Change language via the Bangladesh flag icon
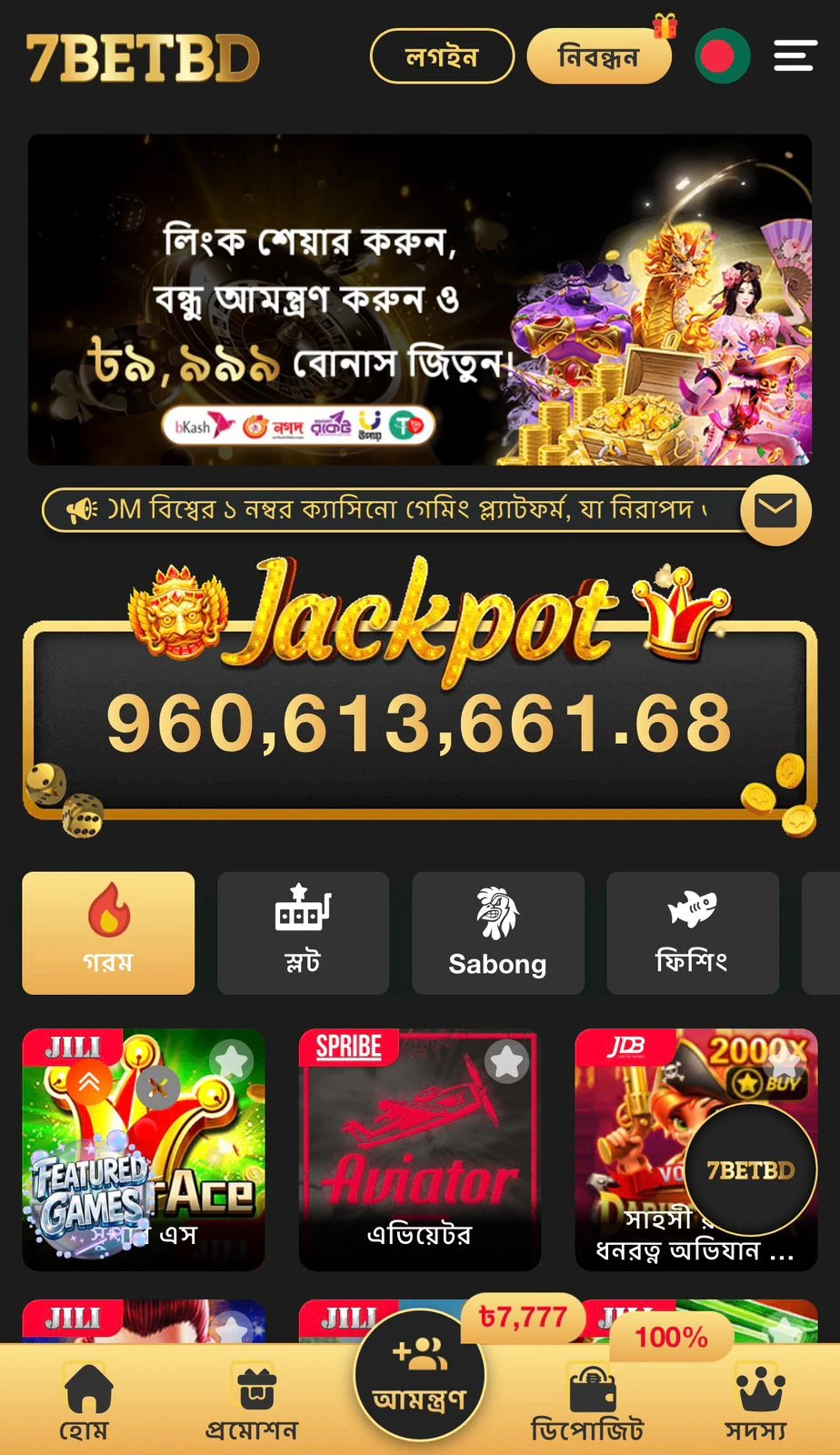 pyautogui.click(x=722, y=56)
